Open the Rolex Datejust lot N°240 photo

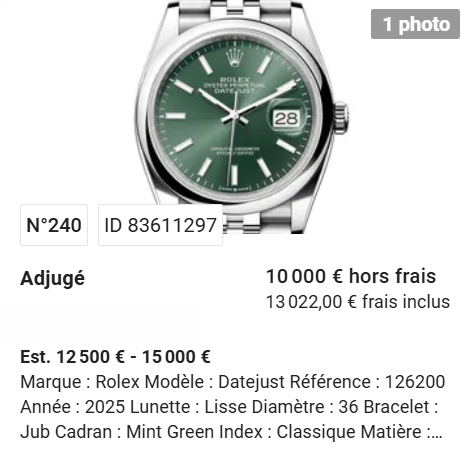(x=241, y=115)
